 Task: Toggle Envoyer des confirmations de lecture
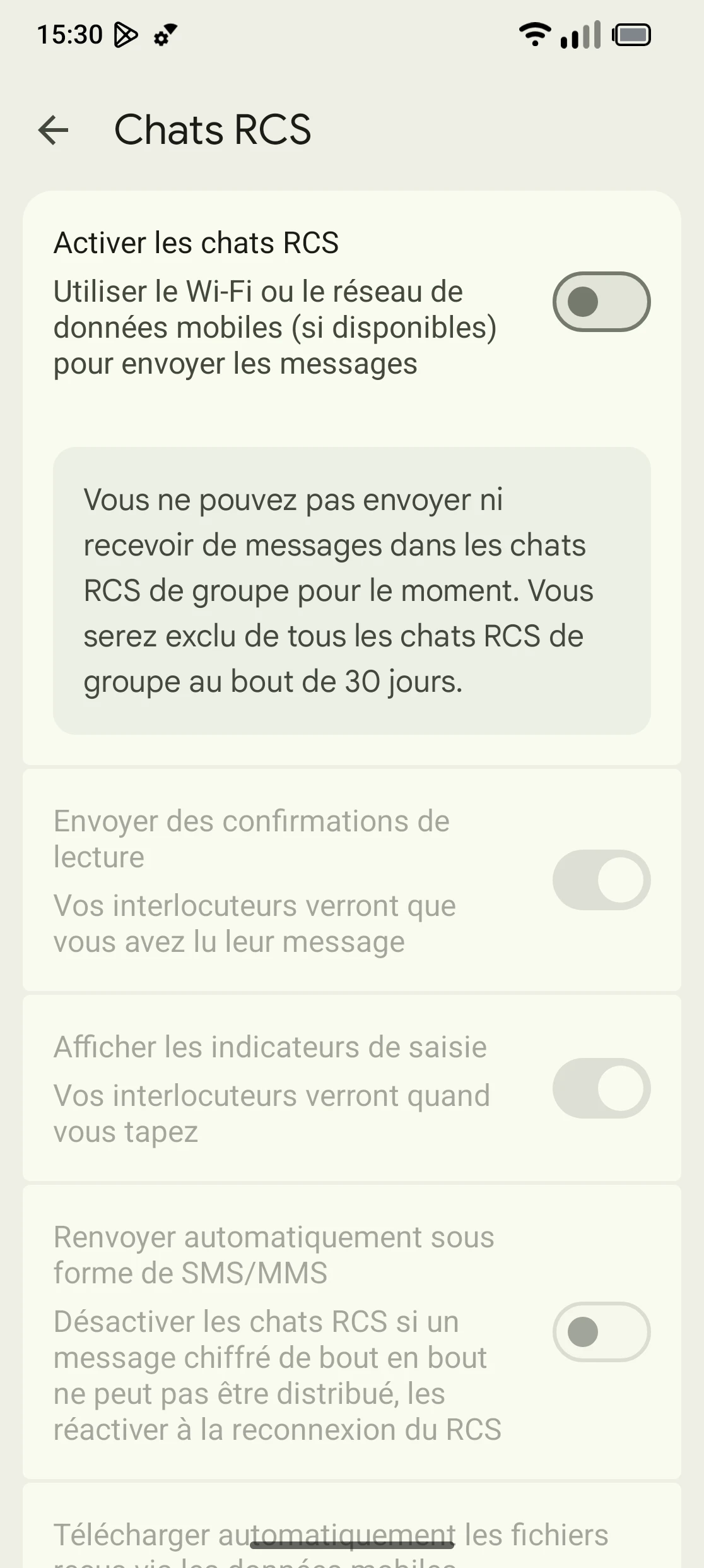[601, 880]
